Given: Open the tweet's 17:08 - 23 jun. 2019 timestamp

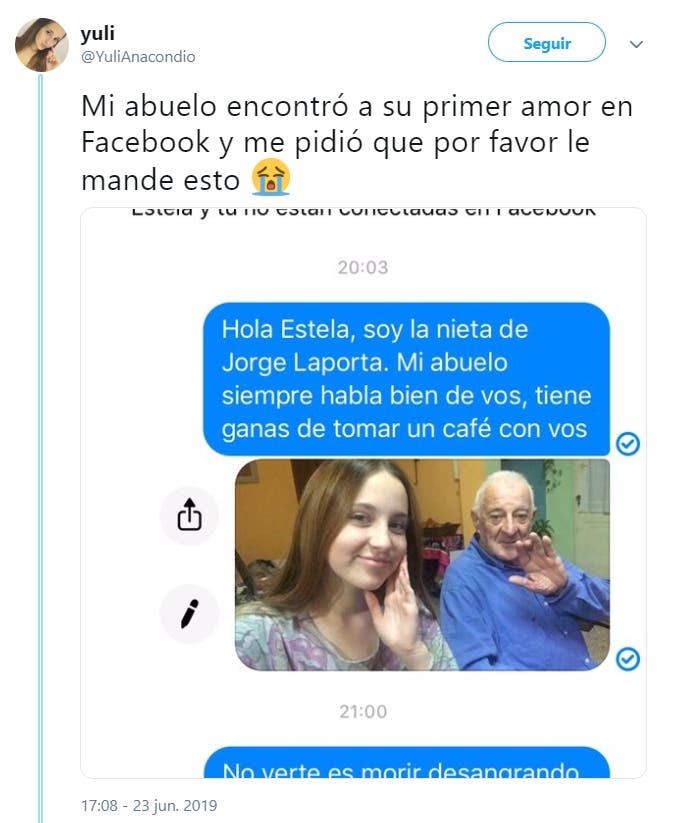Looking at the screenshot, I should point(149,805).
